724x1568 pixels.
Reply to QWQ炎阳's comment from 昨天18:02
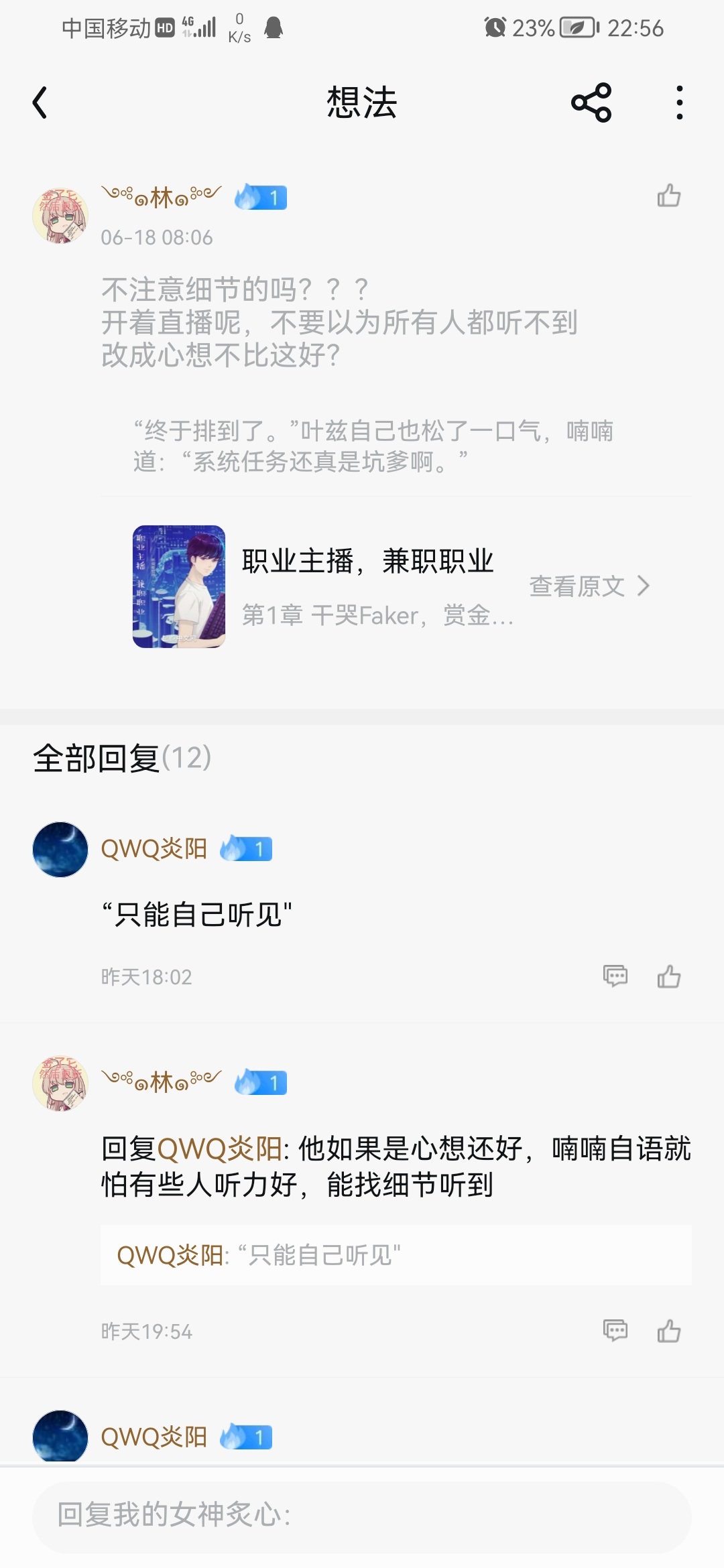coord(615,976)
